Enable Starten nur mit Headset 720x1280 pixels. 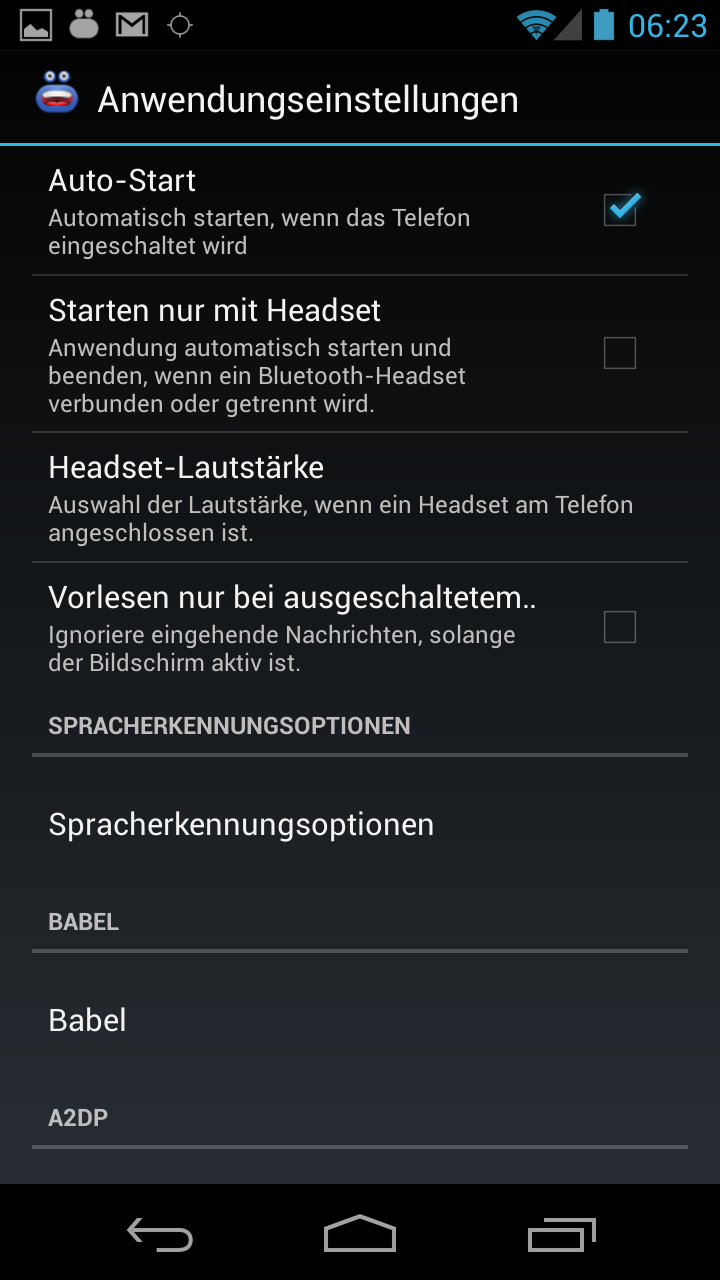620,353
